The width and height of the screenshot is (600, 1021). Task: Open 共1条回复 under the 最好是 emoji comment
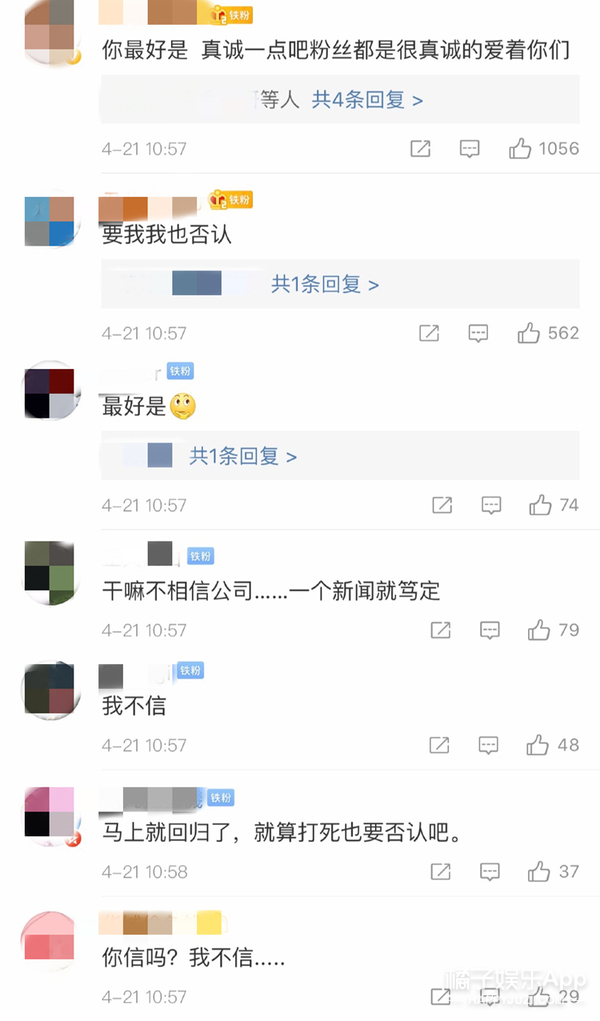pos(243,456)
